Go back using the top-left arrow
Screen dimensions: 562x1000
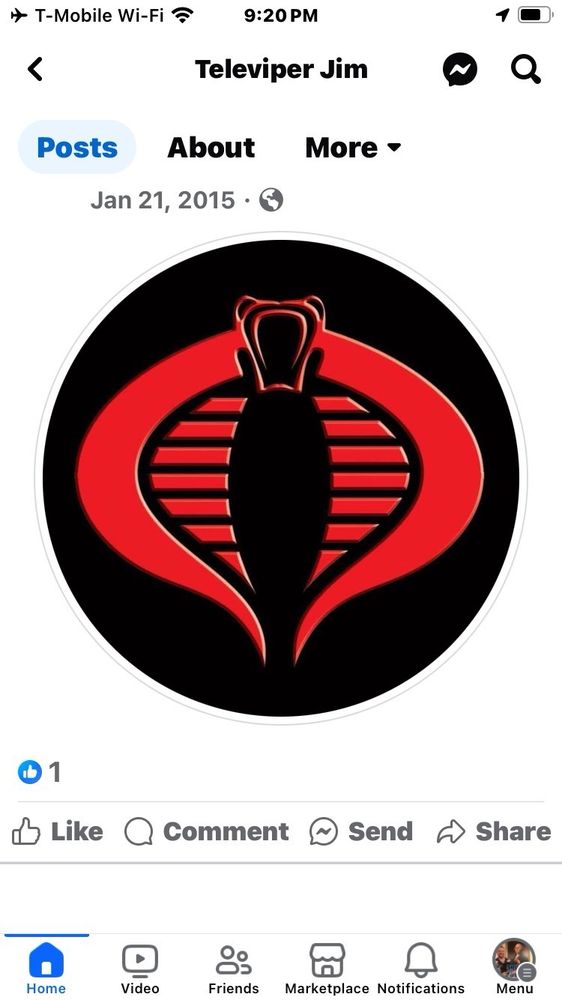(x=35, y=69)
